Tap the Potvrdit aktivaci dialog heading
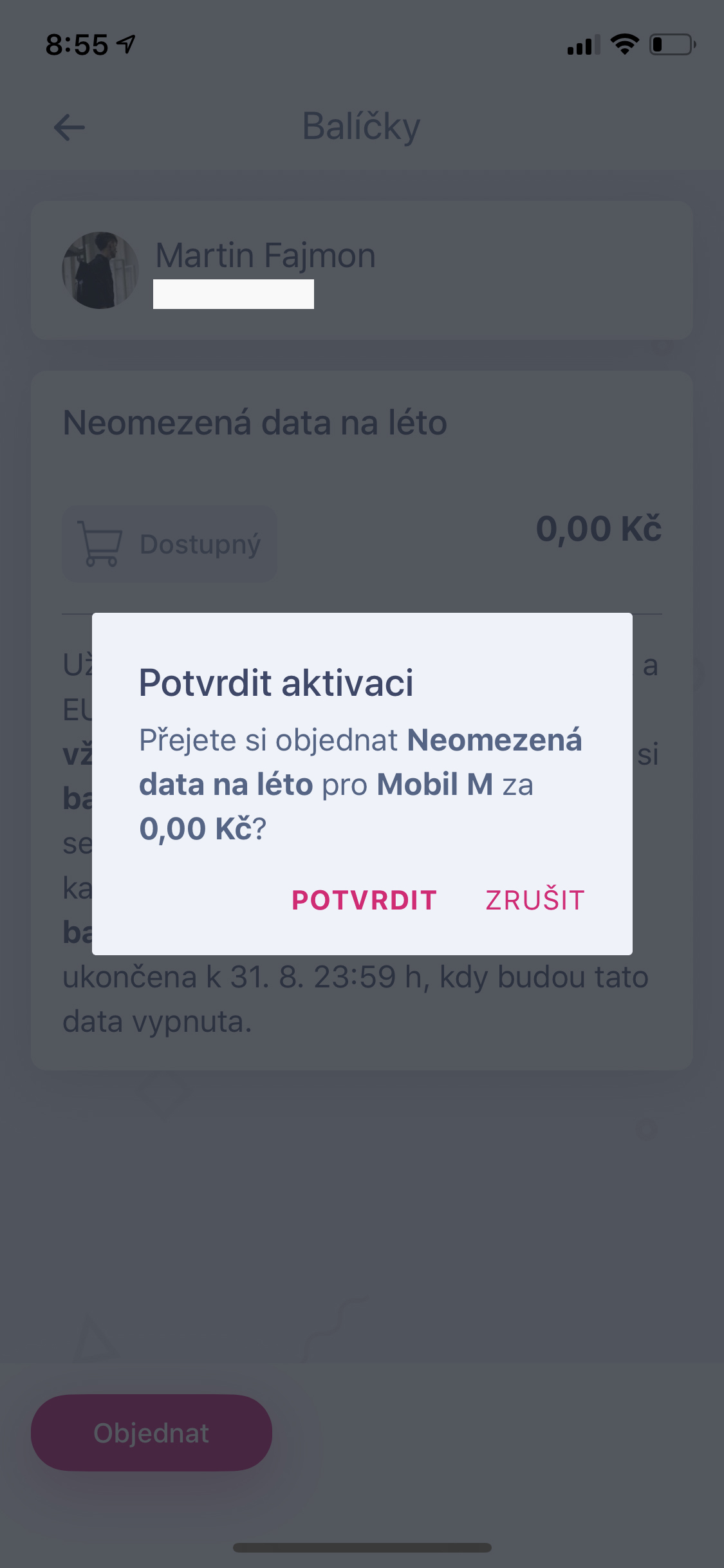The height and width of the screenshot is (1568, 724). pos(277,686)
